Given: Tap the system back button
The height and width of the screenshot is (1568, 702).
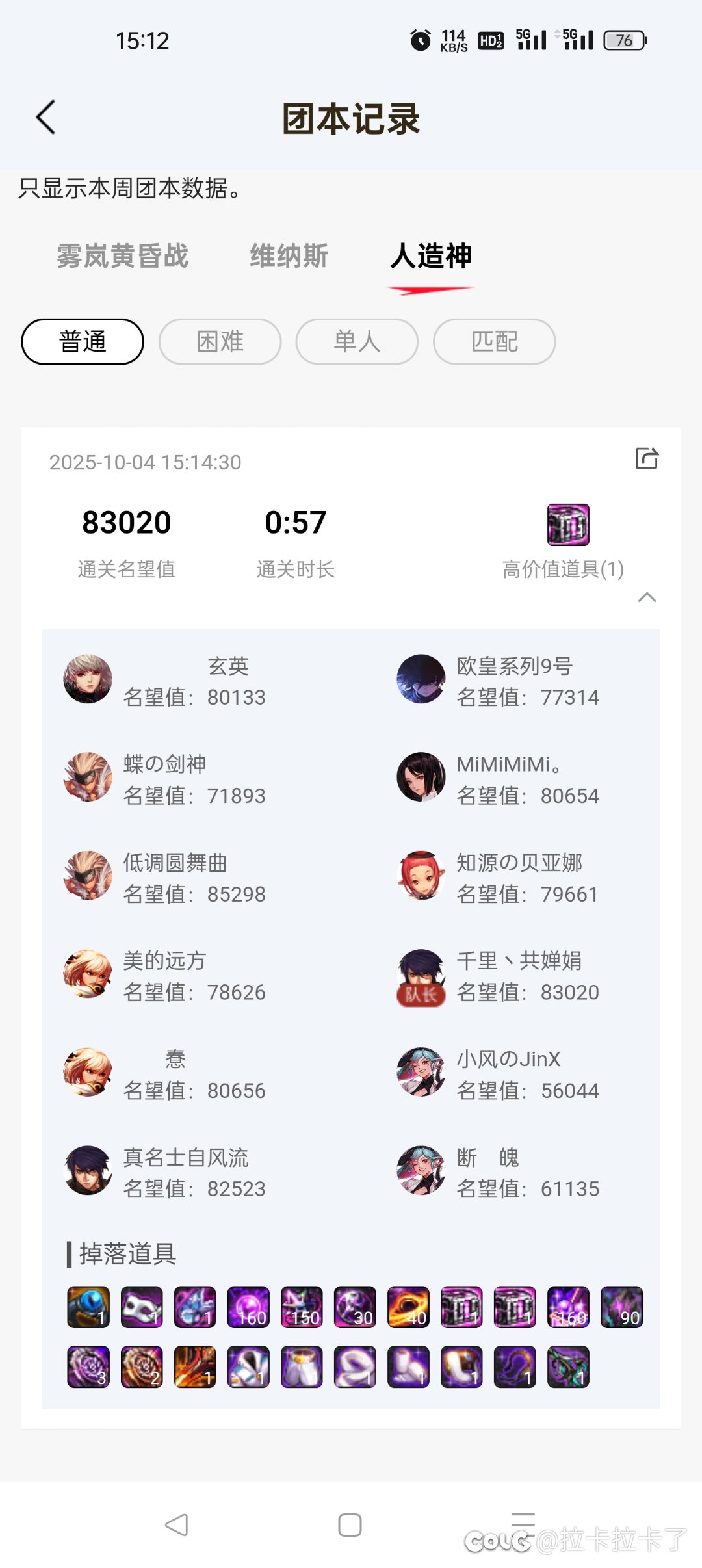Looking at the screenshot, I should tap(177, 1525).
